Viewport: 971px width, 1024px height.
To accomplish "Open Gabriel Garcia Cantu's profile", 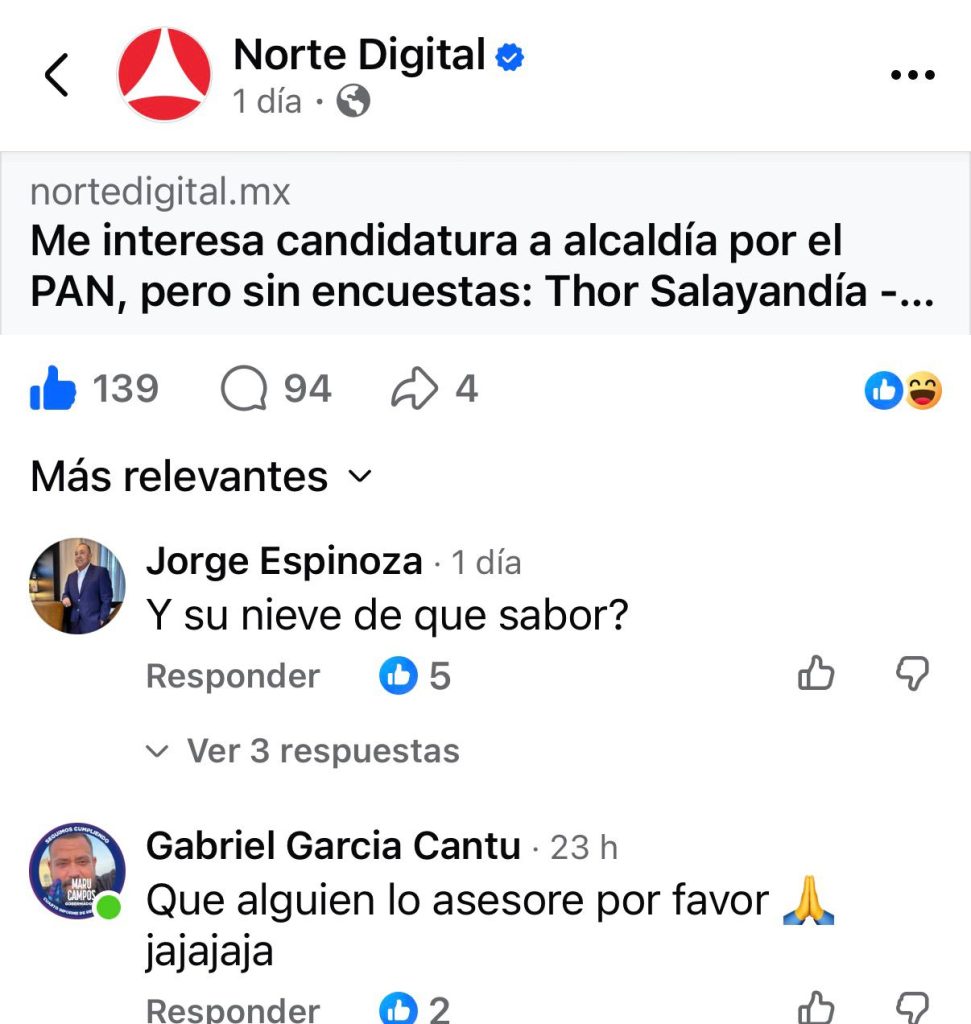I will tap(332, 847).
